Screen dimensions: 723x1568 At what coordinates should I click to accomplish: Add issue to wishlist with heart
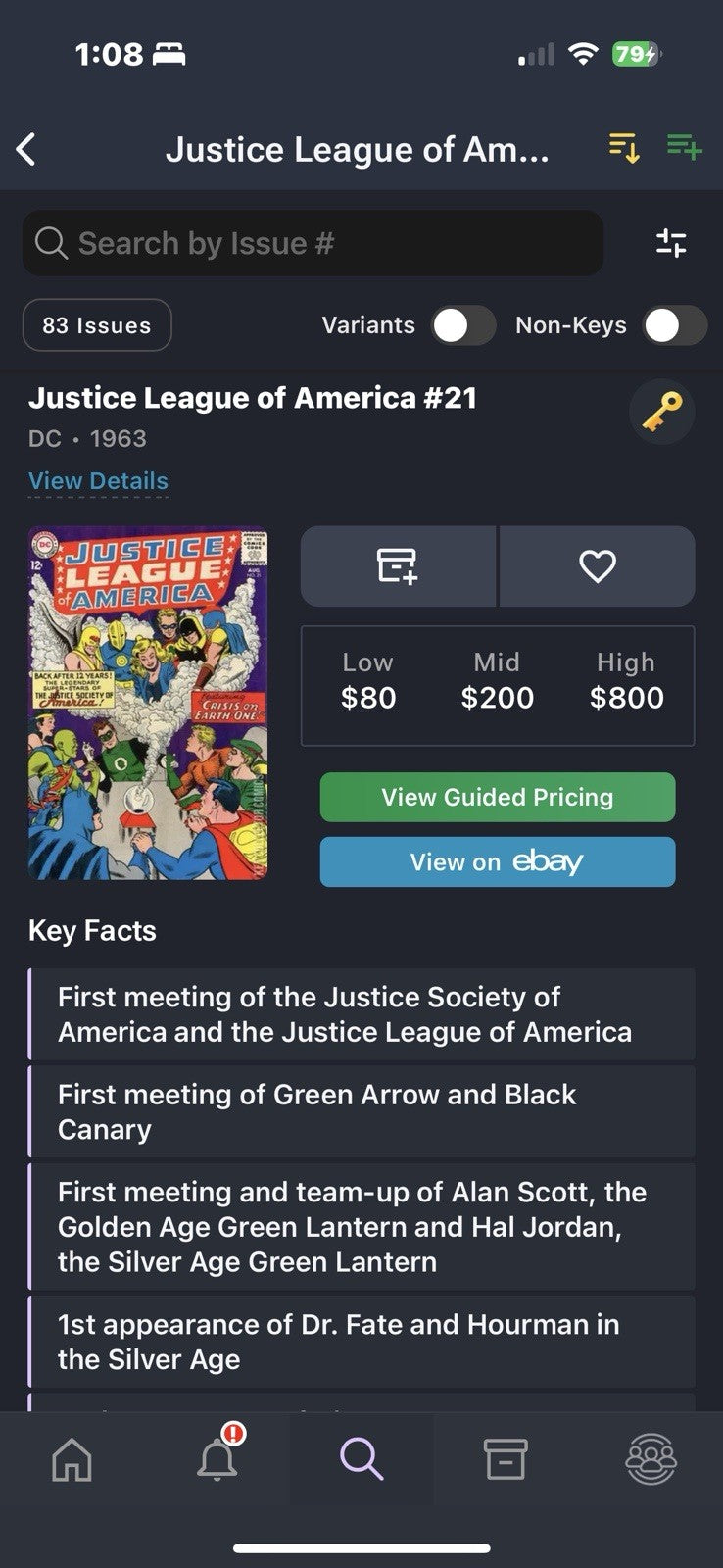point(597,566)
